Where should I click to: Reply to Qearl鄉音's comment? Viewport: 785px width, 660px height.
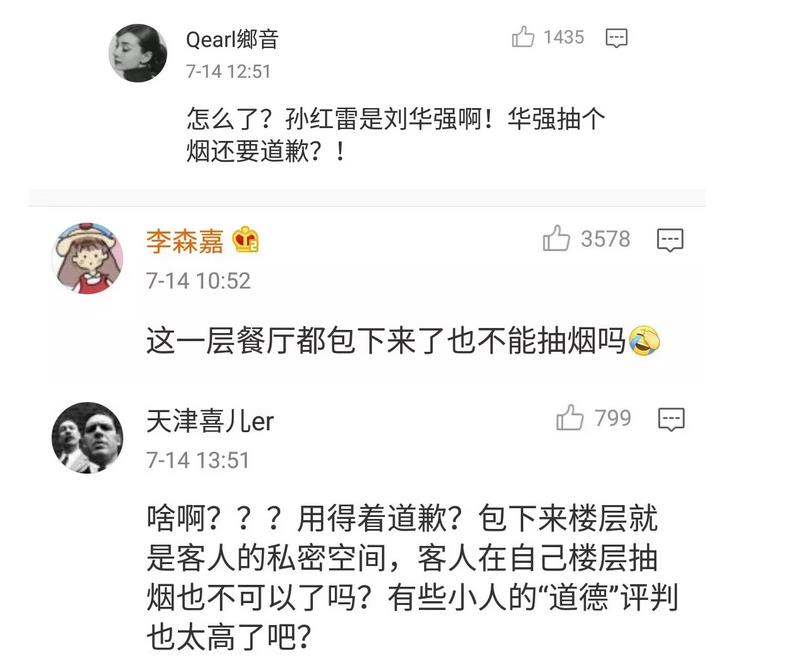pos(617,38)
